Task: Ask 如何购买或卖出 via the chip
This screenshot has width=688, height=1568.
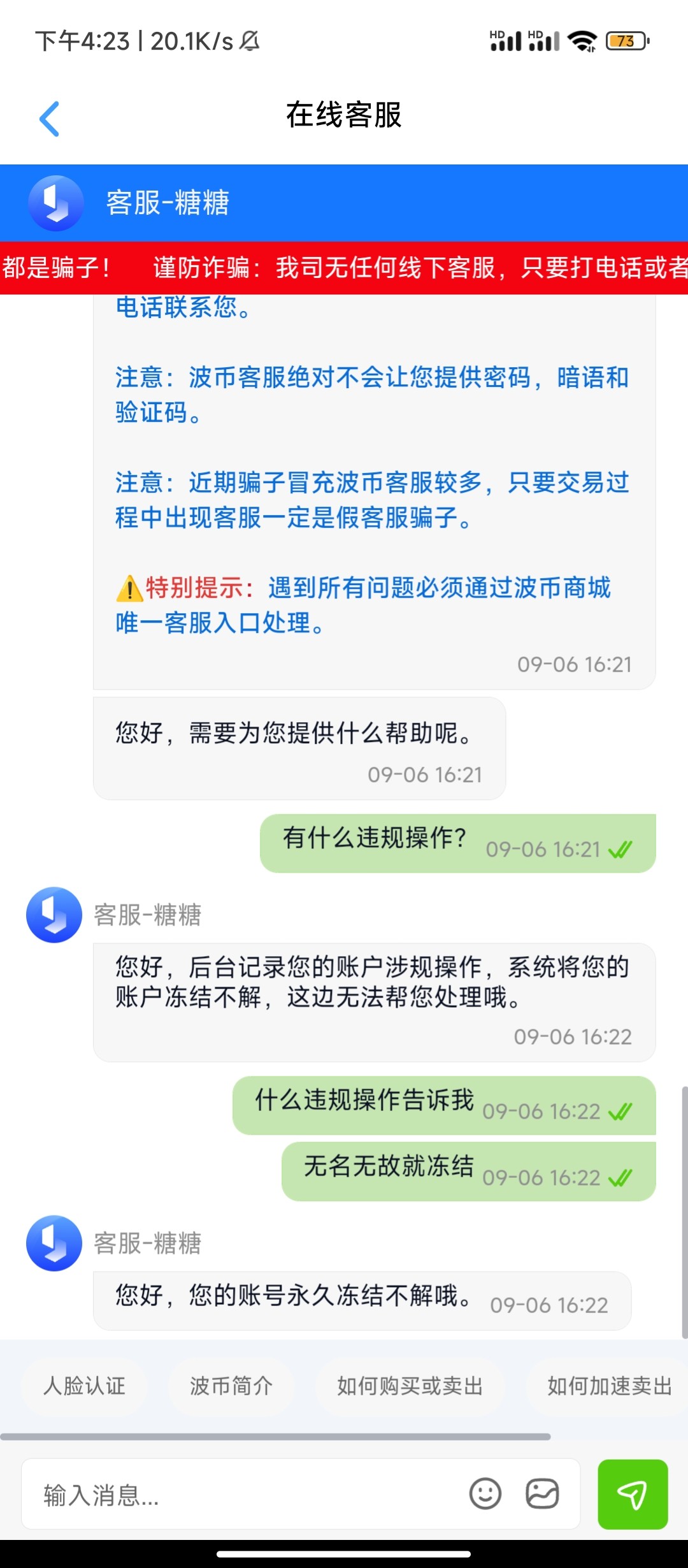Action: (410, 1386)
